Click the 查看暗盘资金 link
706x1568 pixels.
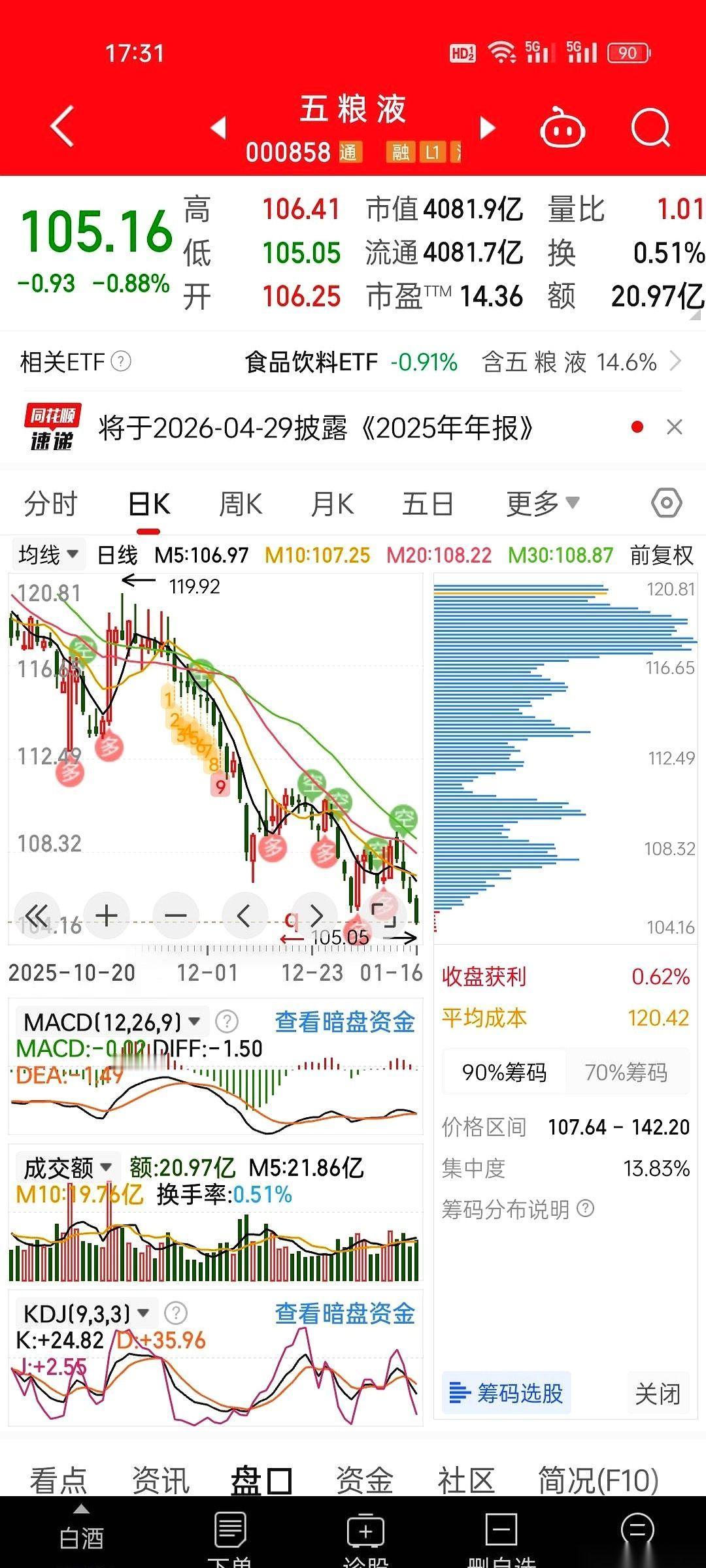pos(345,1021)
